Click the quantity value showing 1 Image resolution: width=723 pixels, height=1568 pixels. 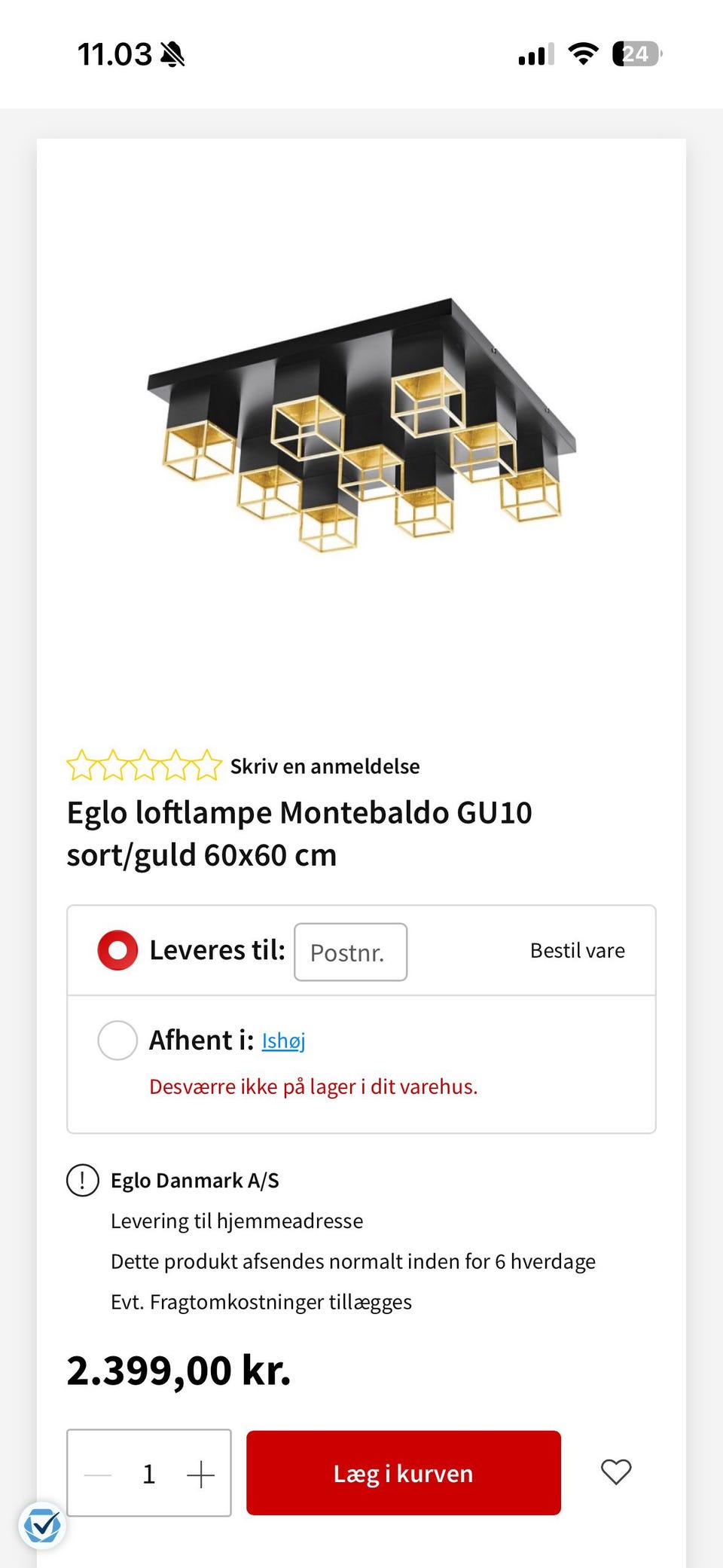point(149,1473)
